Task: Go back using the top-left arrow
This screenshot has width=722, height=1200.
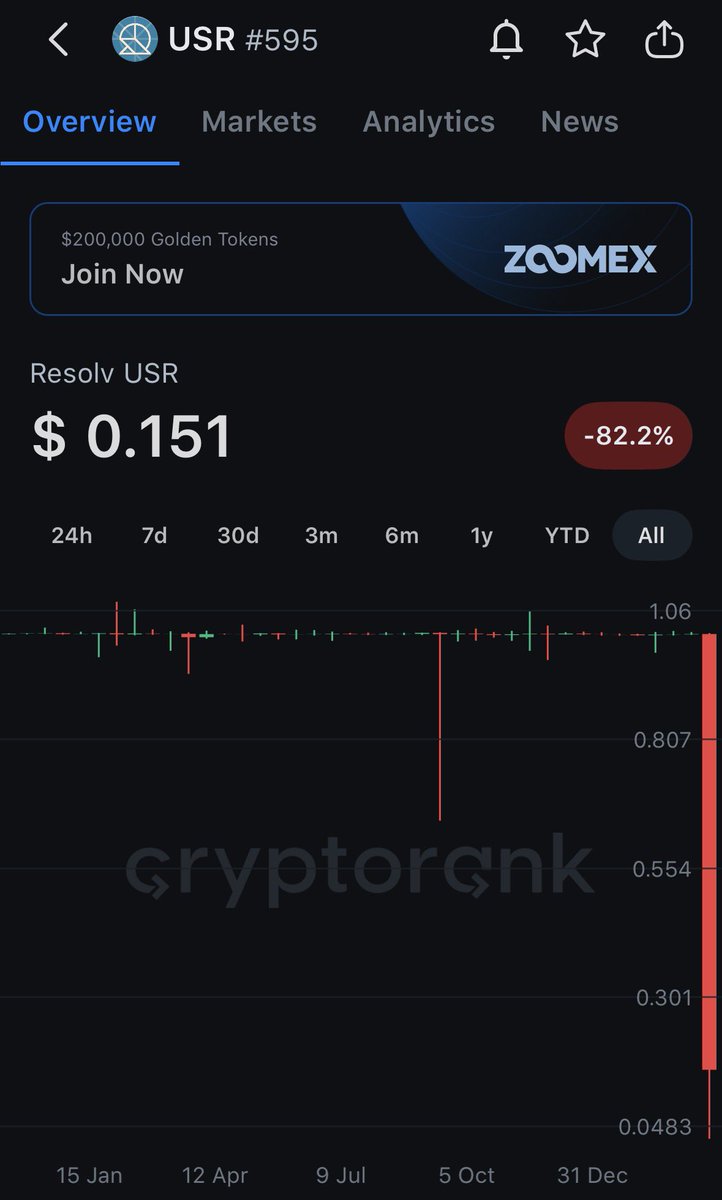Action: [59, 40]
